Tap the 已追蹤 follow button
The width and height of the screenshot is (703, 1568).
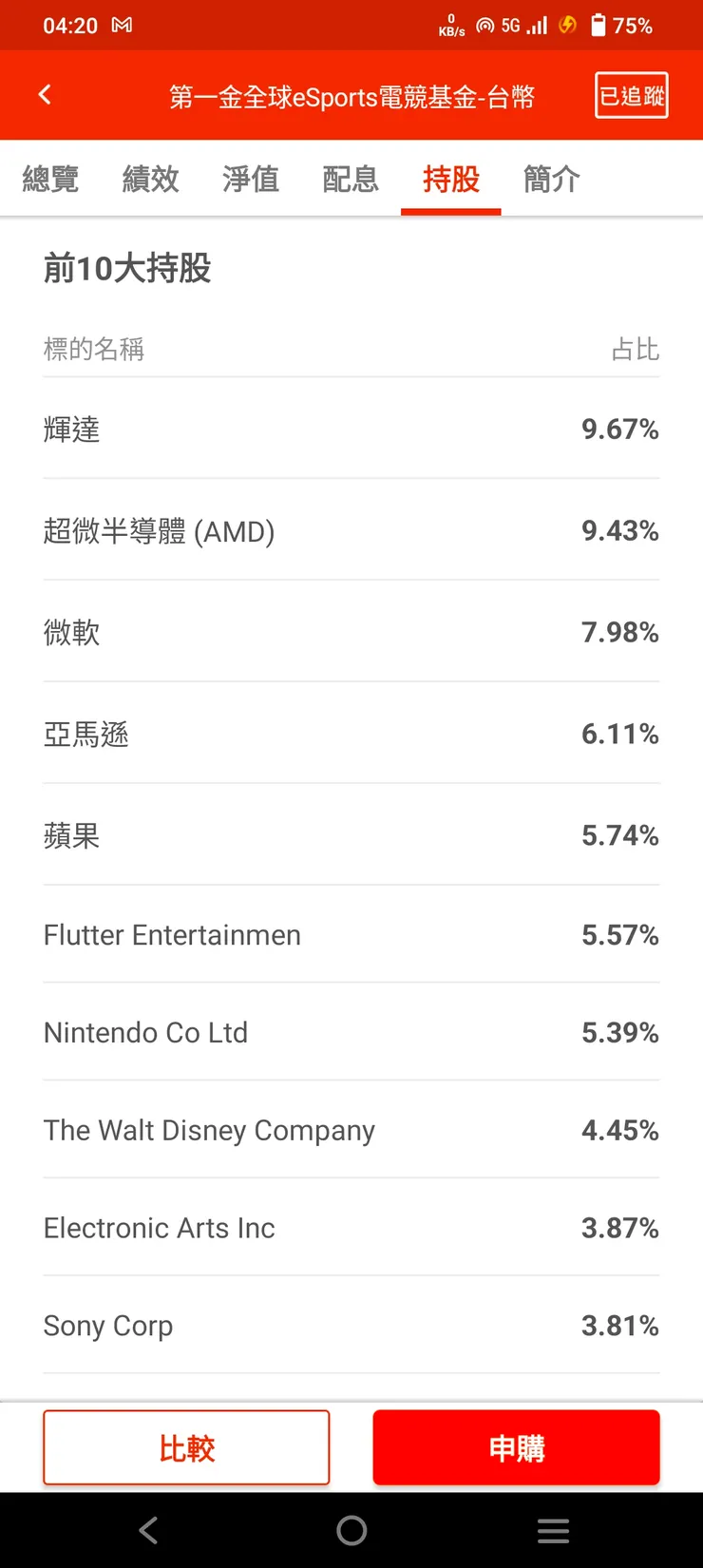click(x=632, y=96)
